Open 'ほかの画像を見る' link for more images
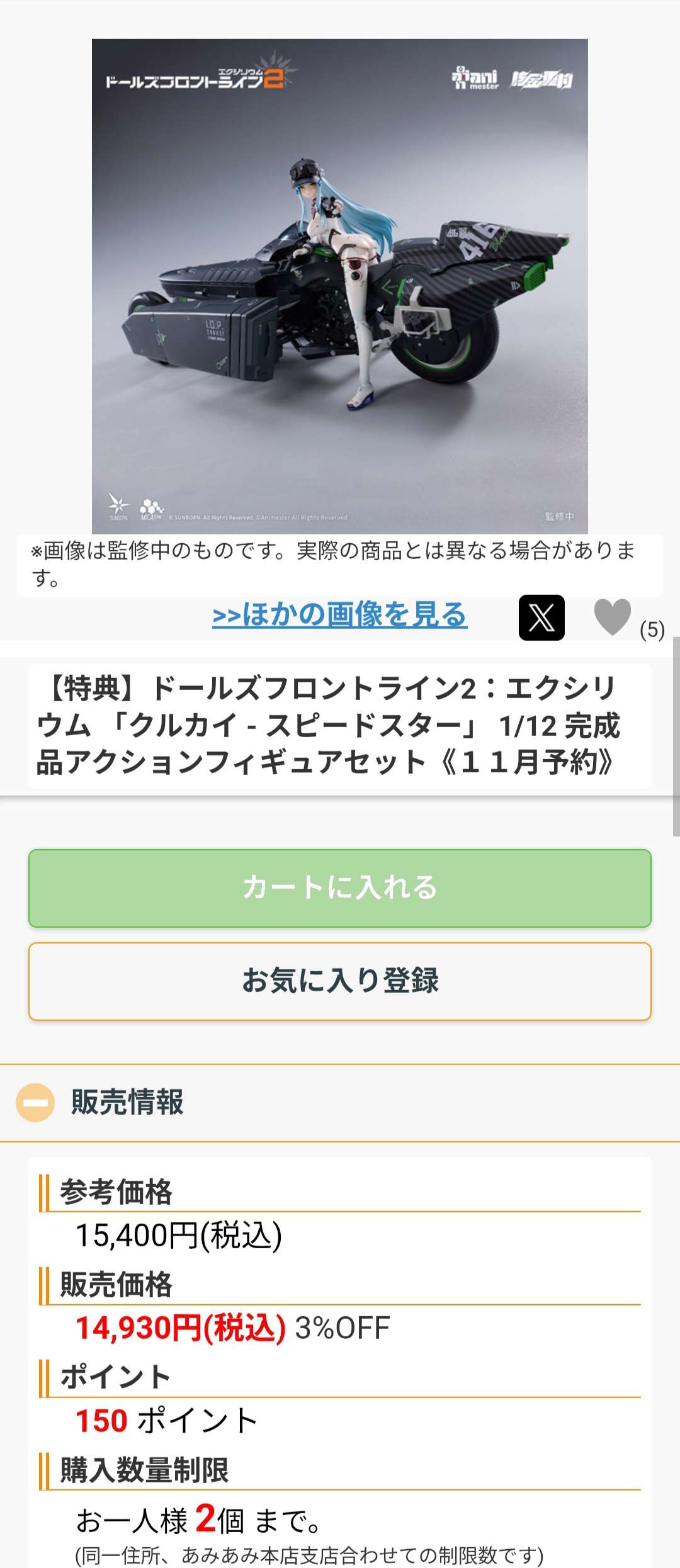The width and height of the screenshot is (680, 1568). [x=339, y=614]
